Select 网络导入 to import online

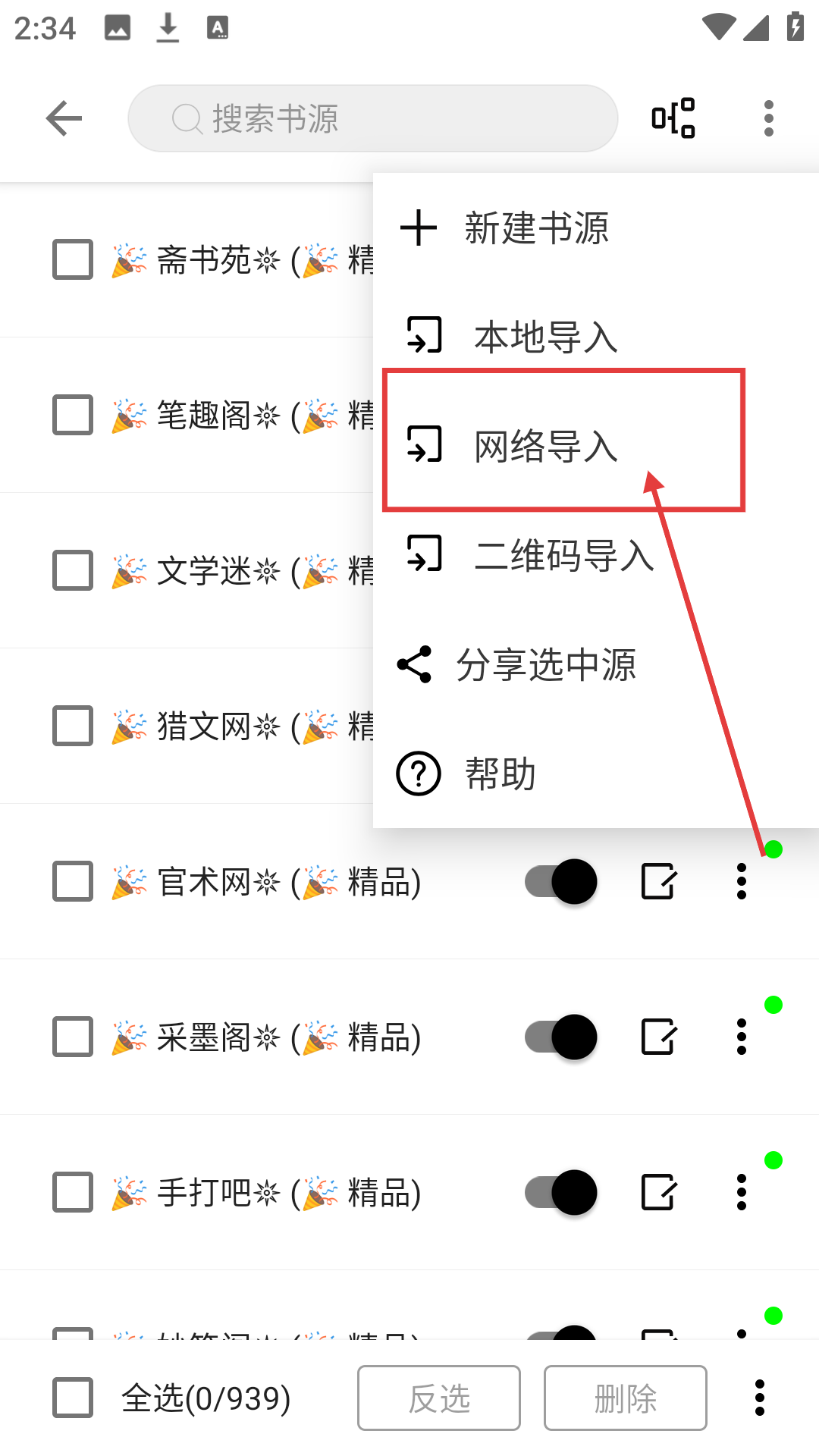[544, 445]
